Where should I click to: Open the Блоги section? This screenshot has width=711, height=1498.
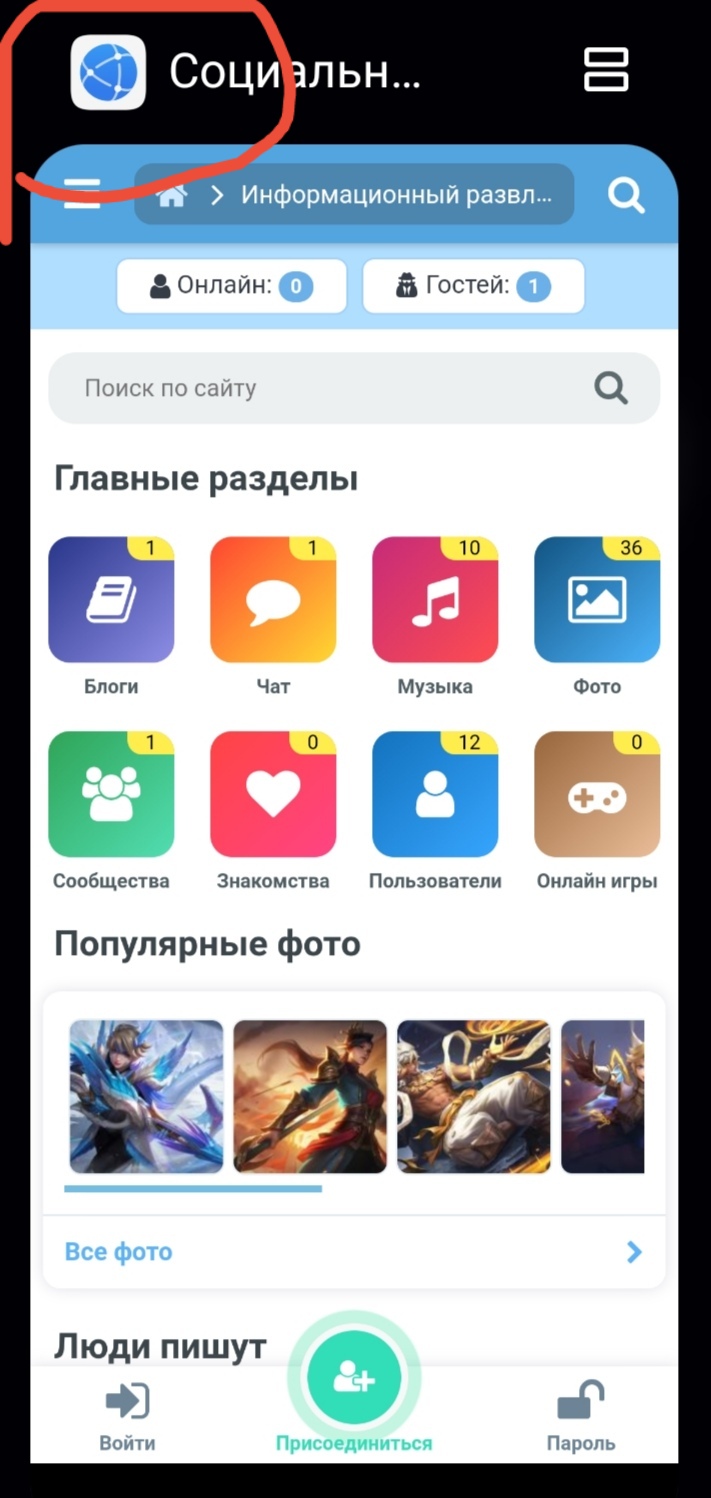tap(111, 600)
